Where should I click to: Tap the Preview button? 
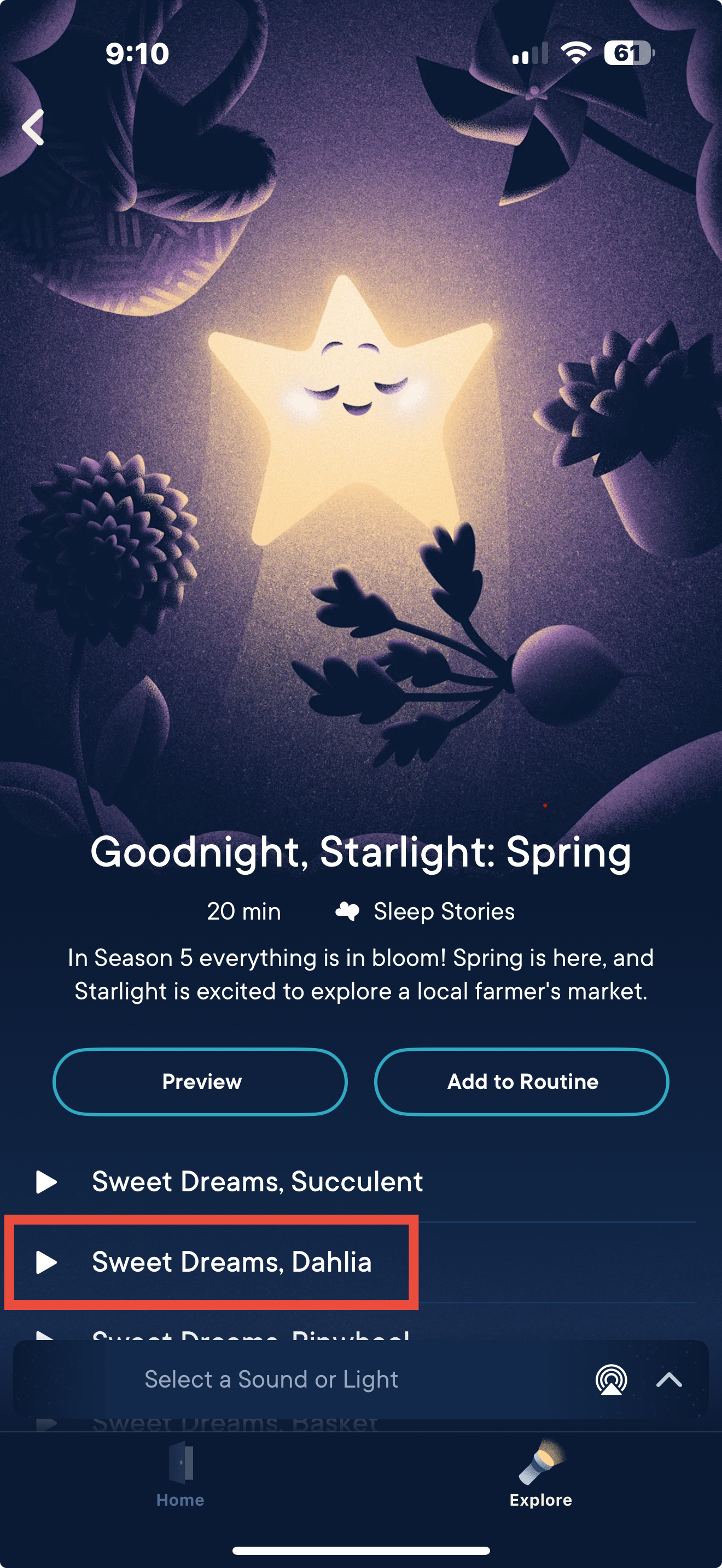pyautogui.click(x=200, y=1081)
